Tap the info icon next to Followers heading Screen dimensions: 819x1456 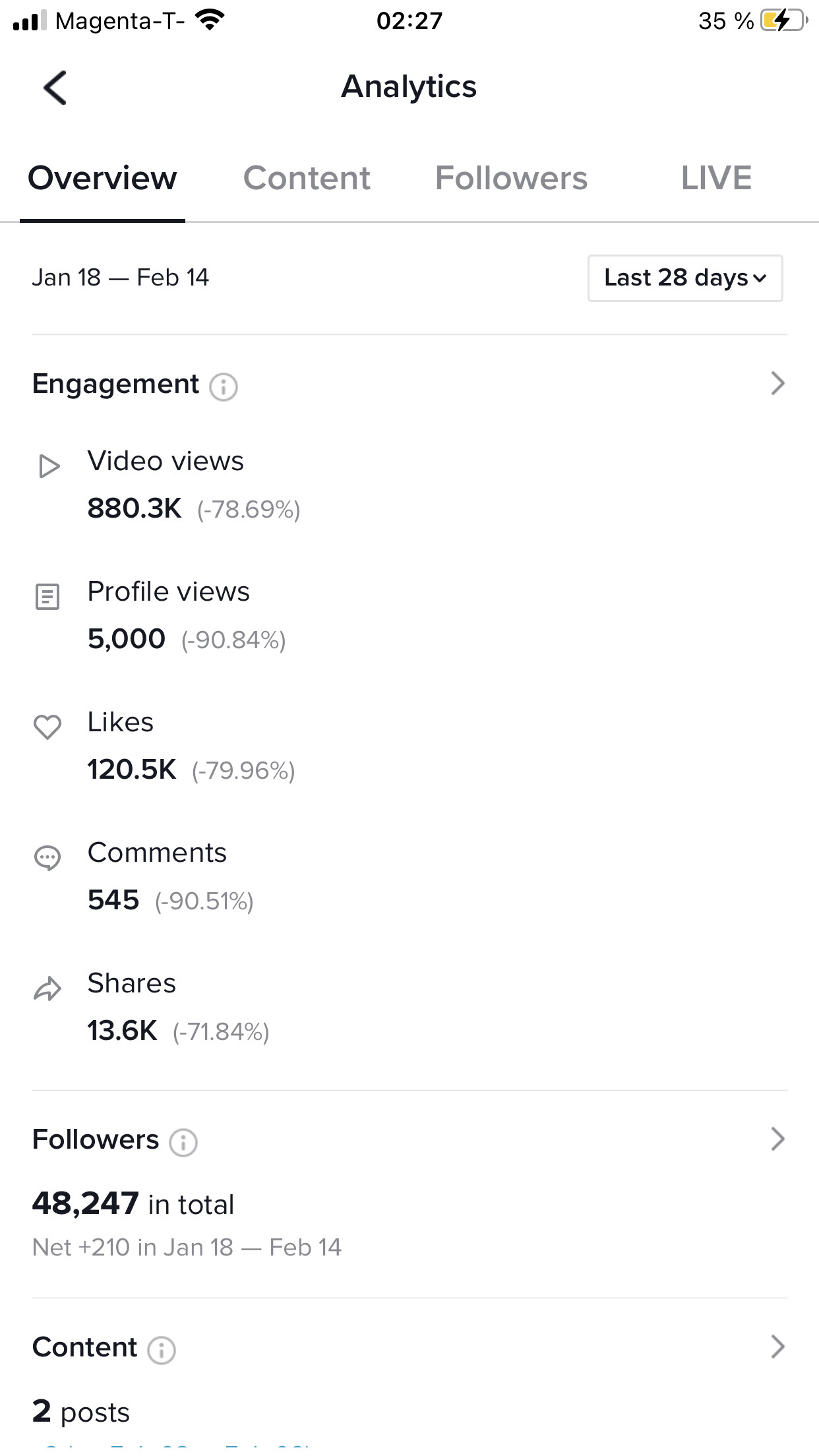pos(183,1142)
